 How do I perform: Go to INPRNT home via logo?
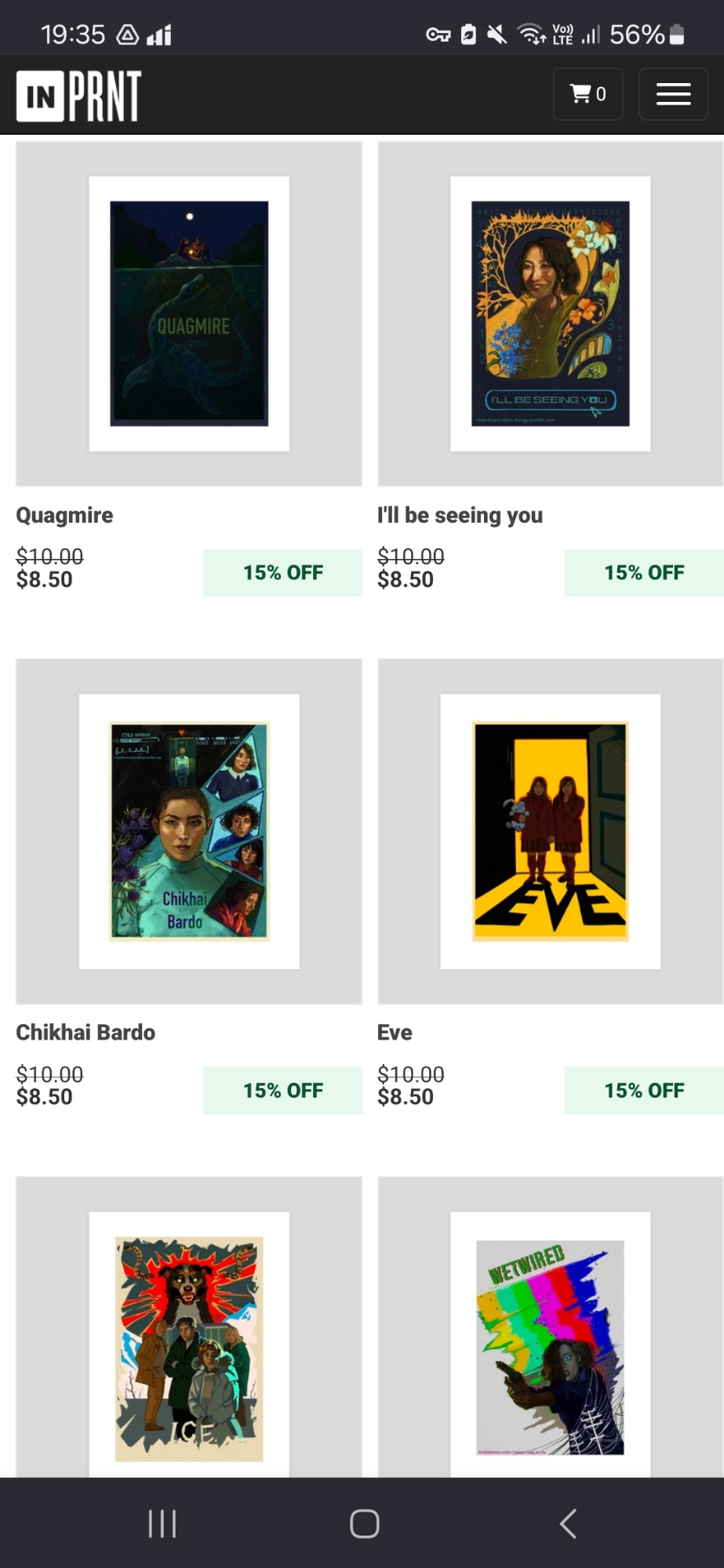(x=78, y=96)
